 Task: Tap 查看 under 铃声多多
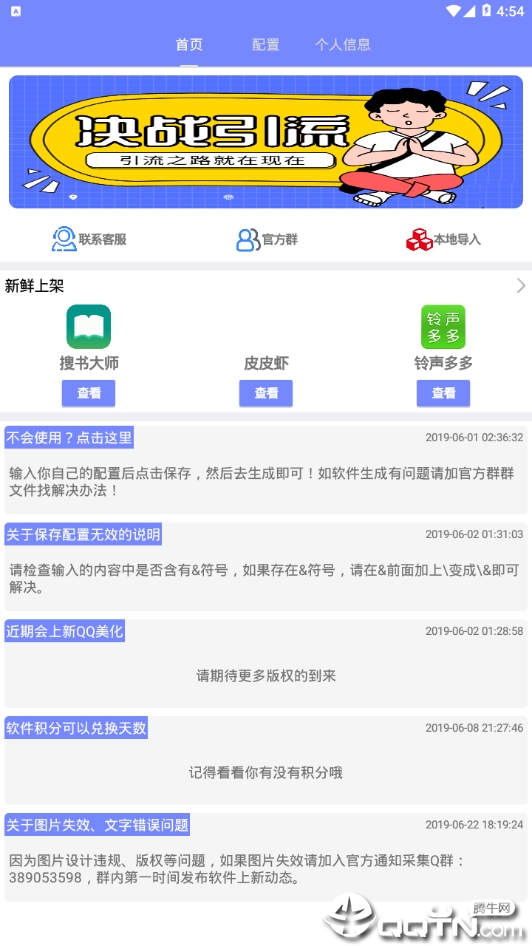pyautogui.click(x=443, y=393)
